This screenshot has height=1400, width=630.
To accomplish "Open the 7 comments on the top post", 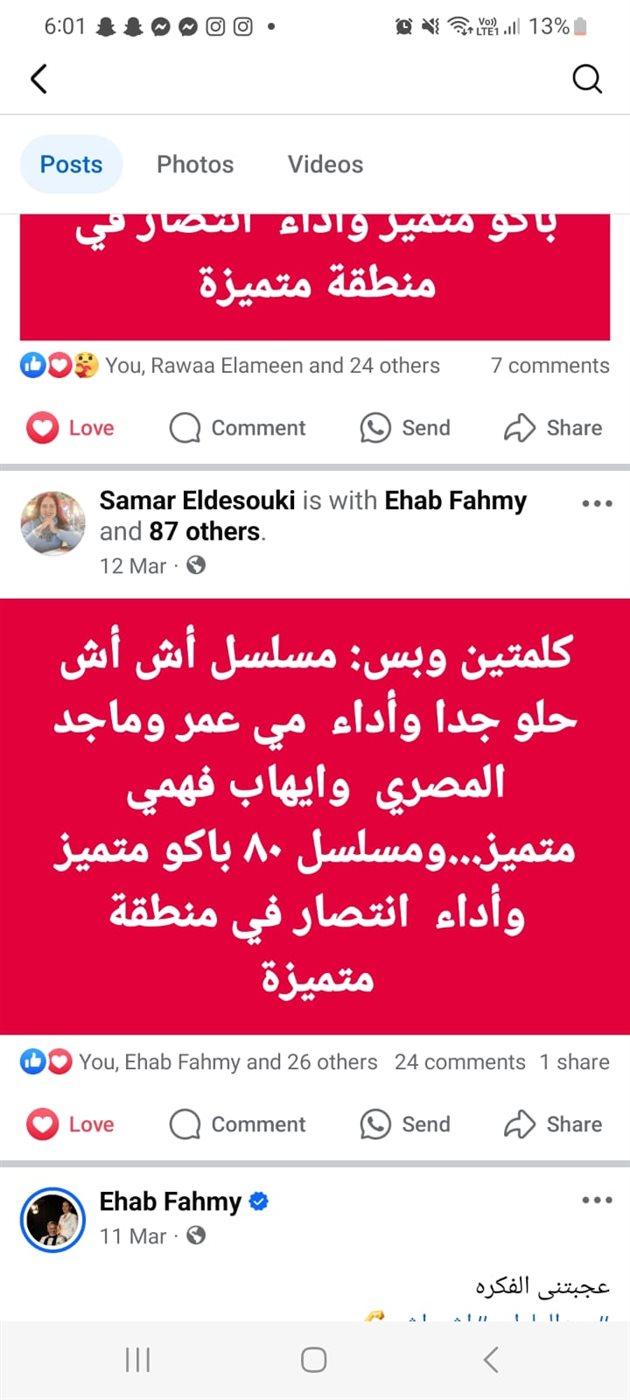I will 549,366.
